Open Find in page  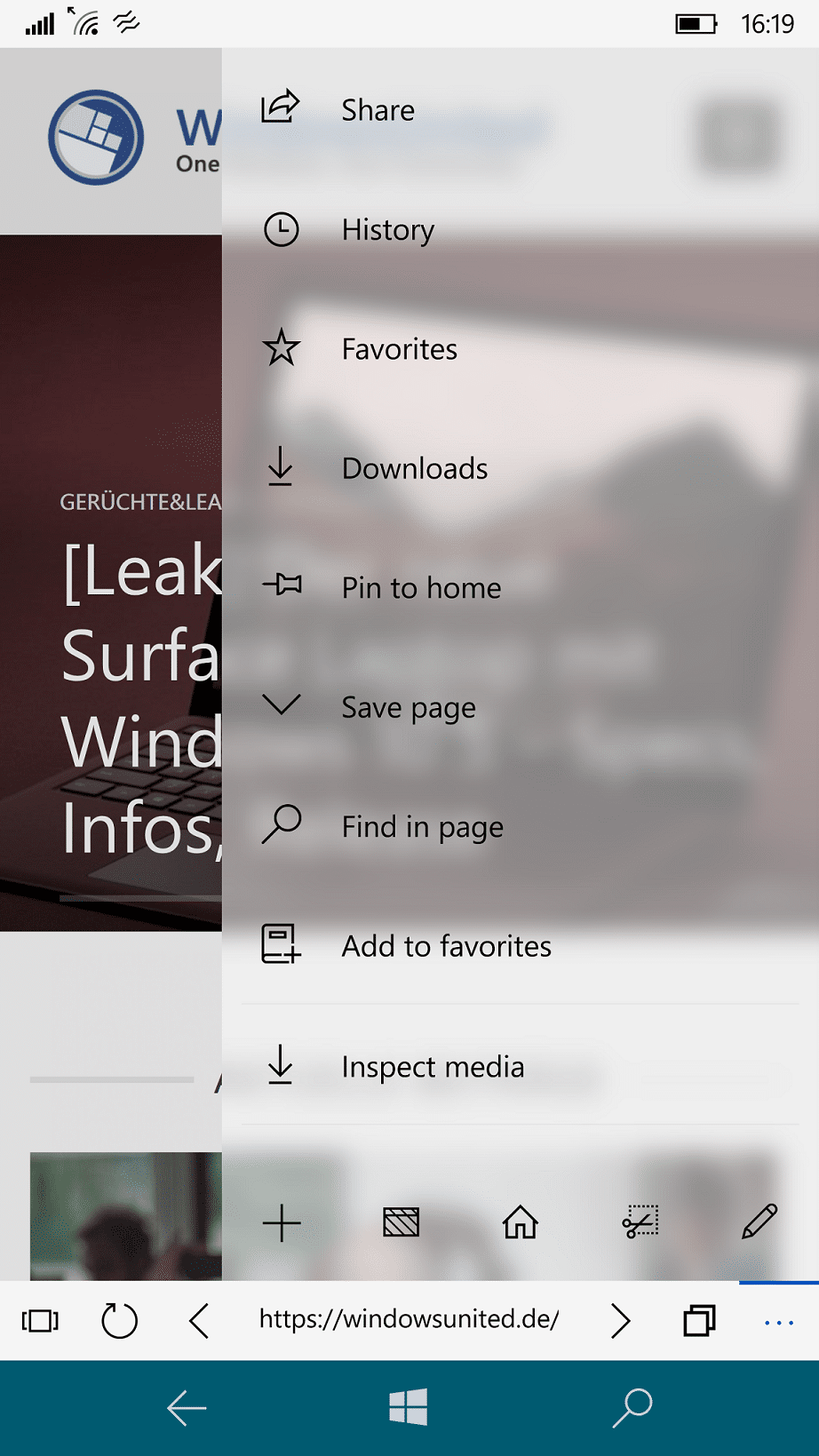tap(521, 826)
